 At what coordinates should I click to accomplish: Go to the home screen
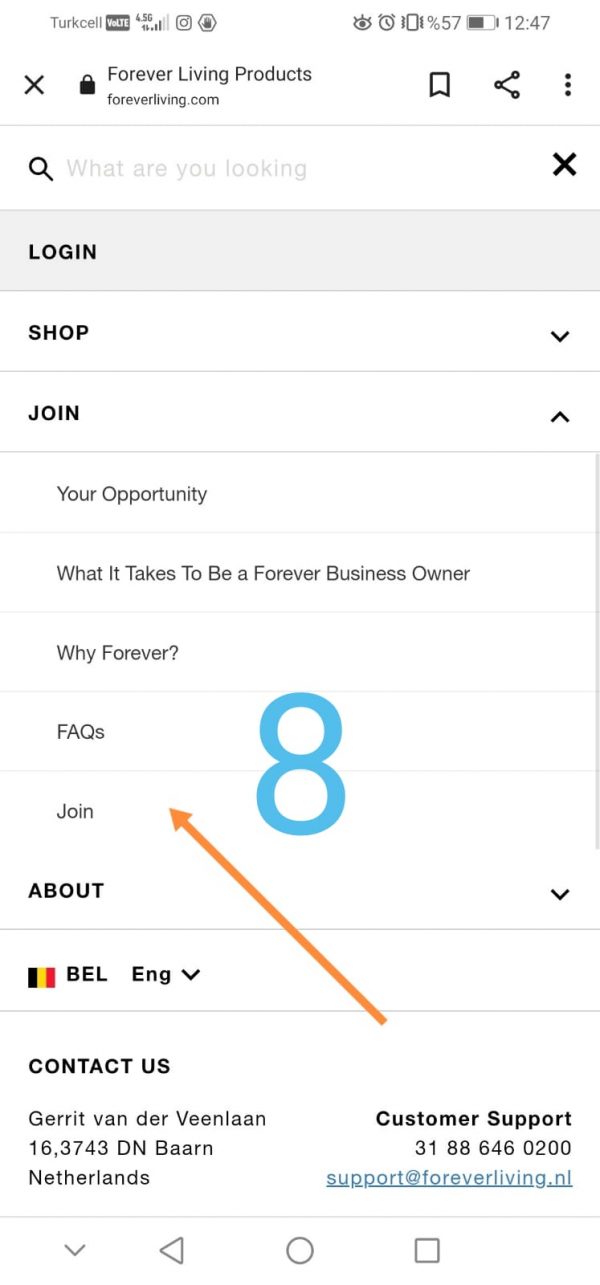[x=300, y=1250]
